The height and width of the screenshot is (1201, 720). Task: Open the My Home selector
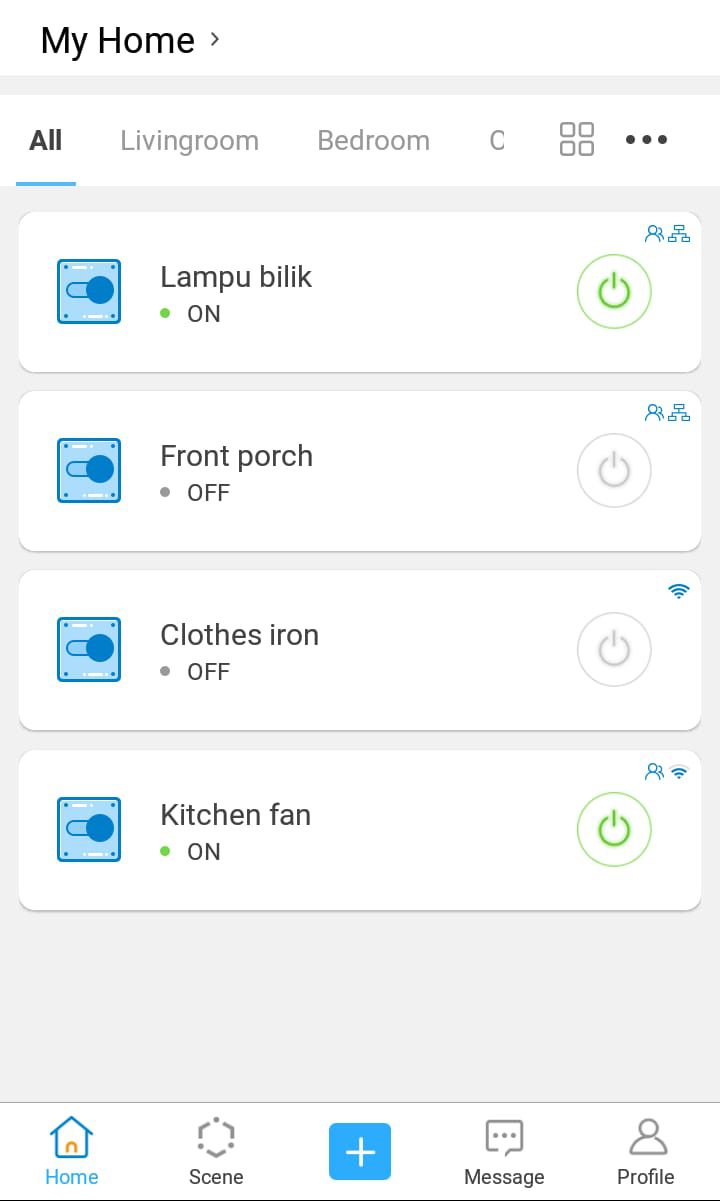click(x=130, y=41)
